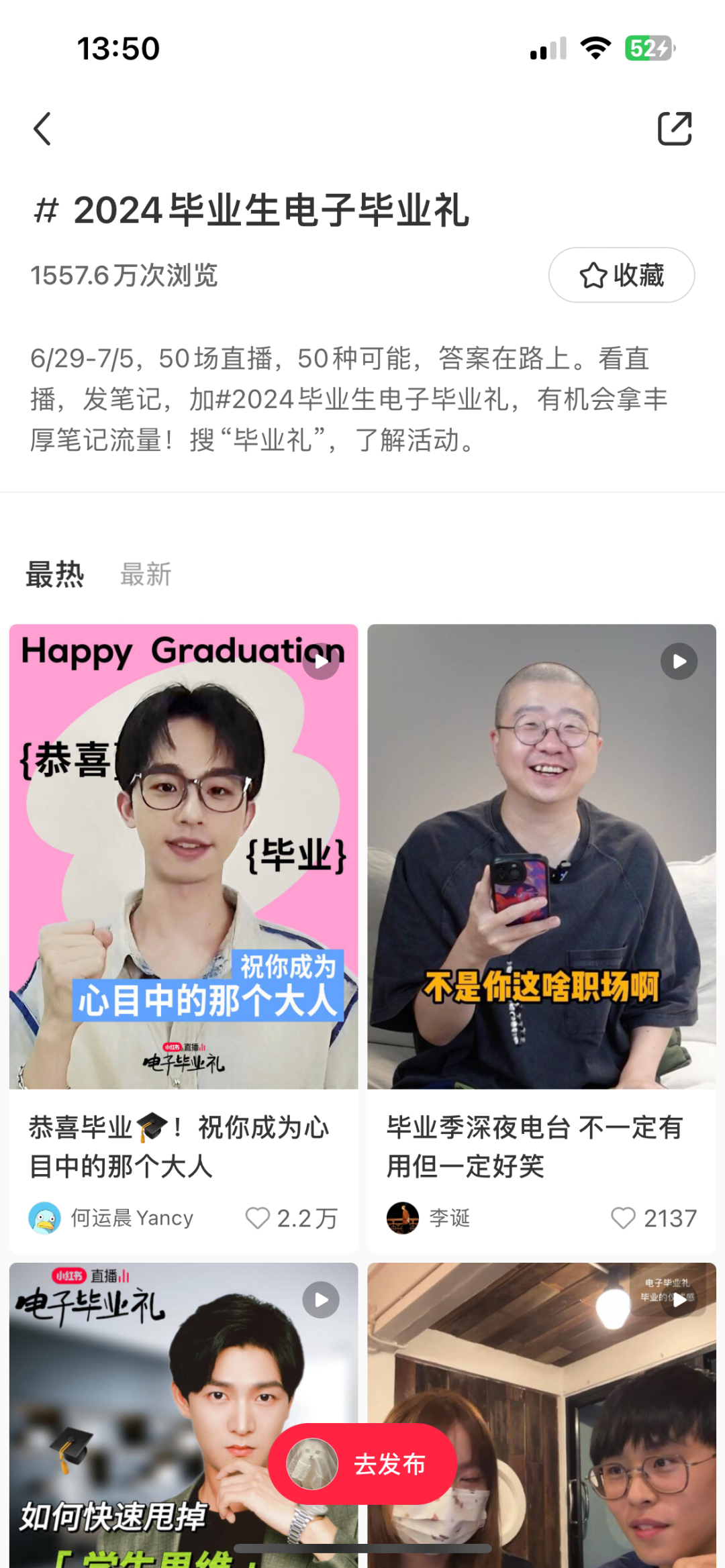Tap 去发布 to publish a note
The height and width of the screenshot is (1568, 725).
[x=363, y=1464]
